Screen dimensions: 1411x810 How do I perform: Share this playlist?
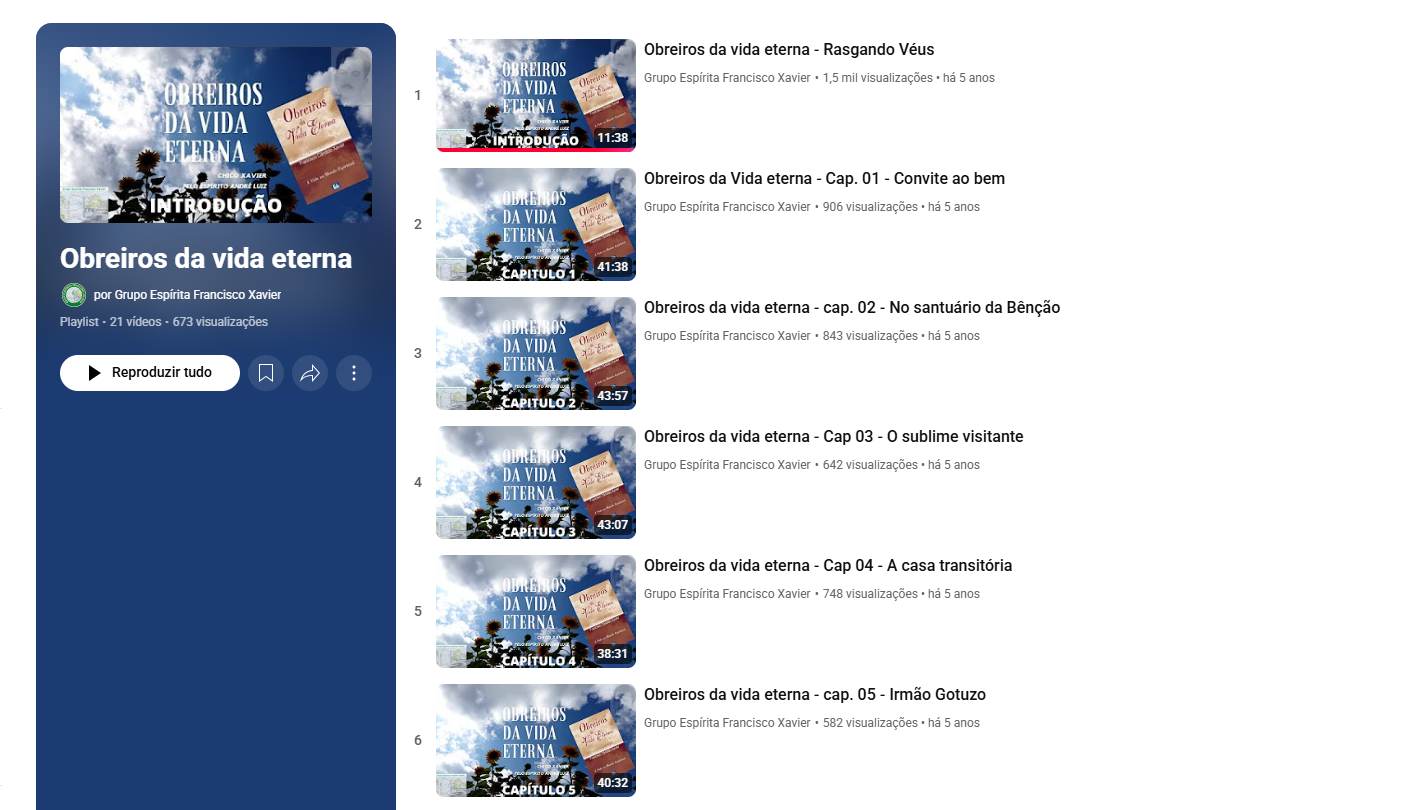310,373
